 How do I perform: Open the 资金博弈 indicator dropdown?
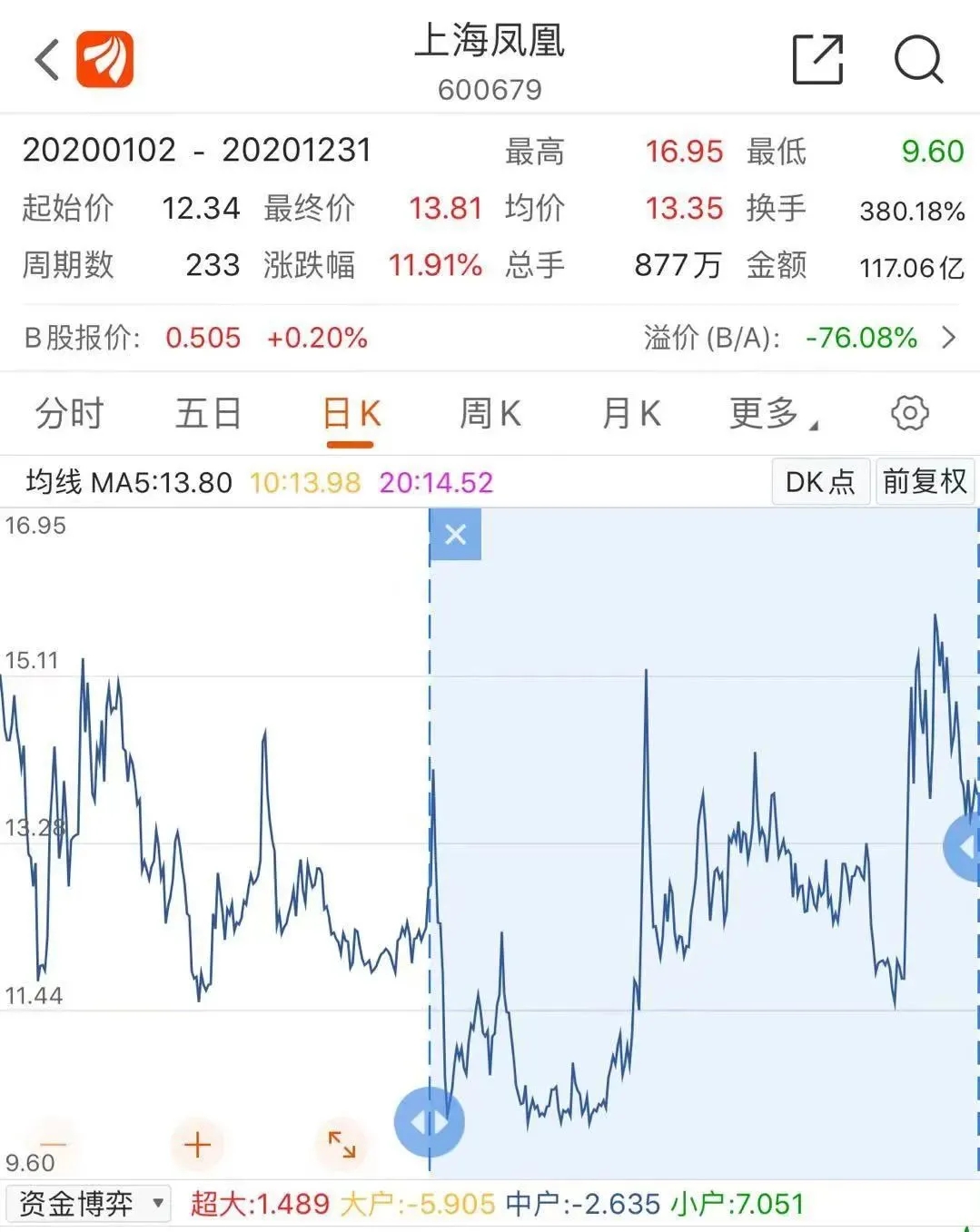[x=88, y=1204]
